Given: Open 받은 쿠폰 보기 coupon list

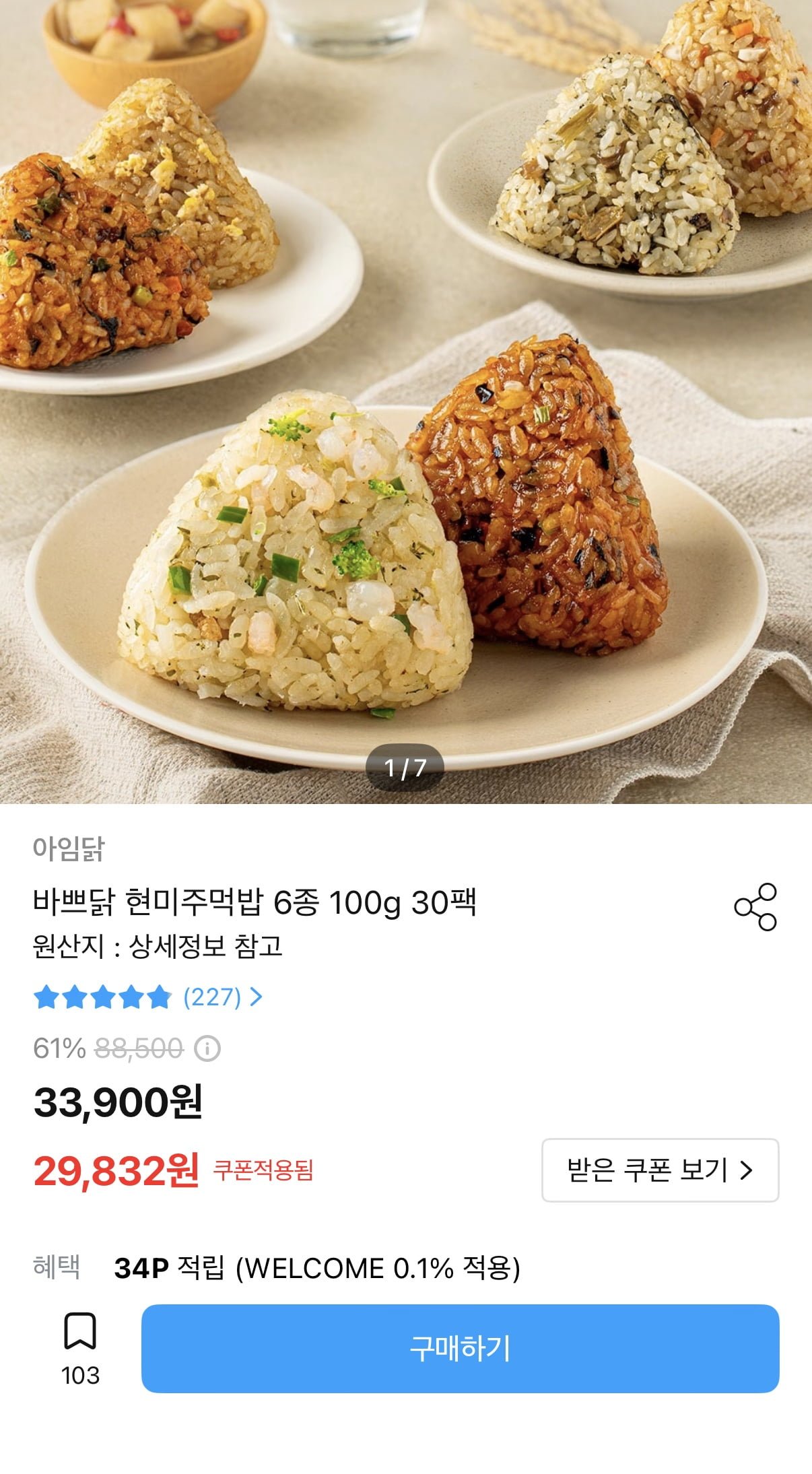Looking at the screenshot, I should [660, 1170].
